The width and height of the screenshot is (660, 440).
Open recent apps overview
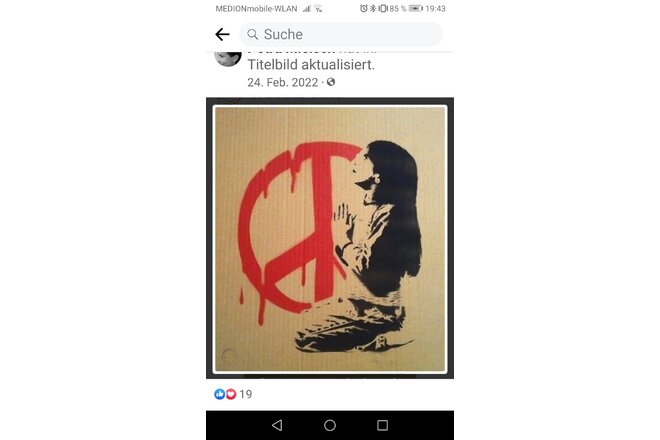382,425
